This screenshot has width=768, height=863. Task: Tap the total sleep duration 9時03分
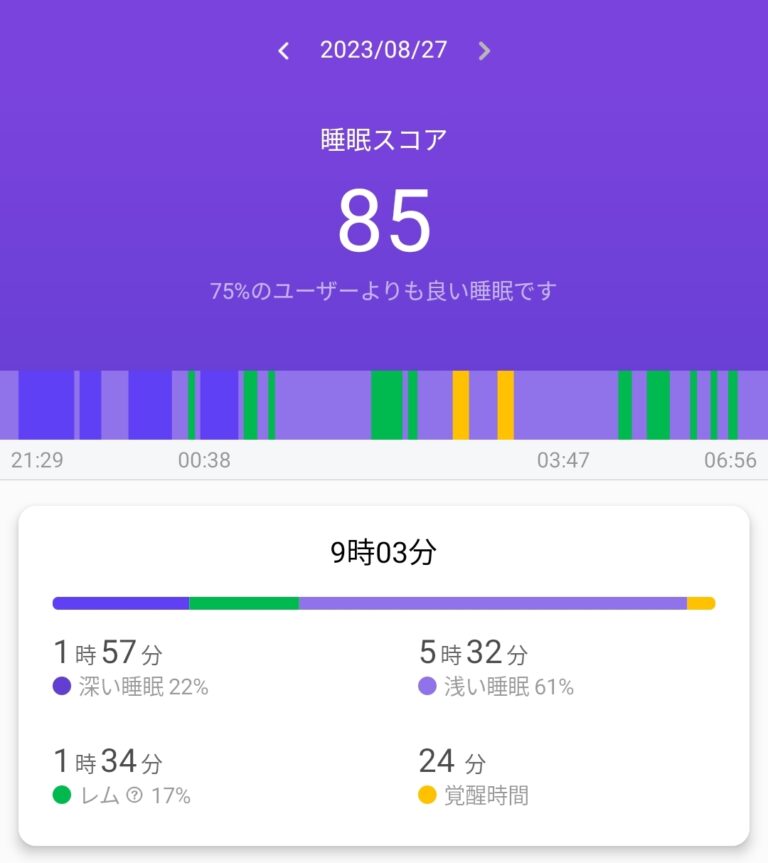coord(383,550)
